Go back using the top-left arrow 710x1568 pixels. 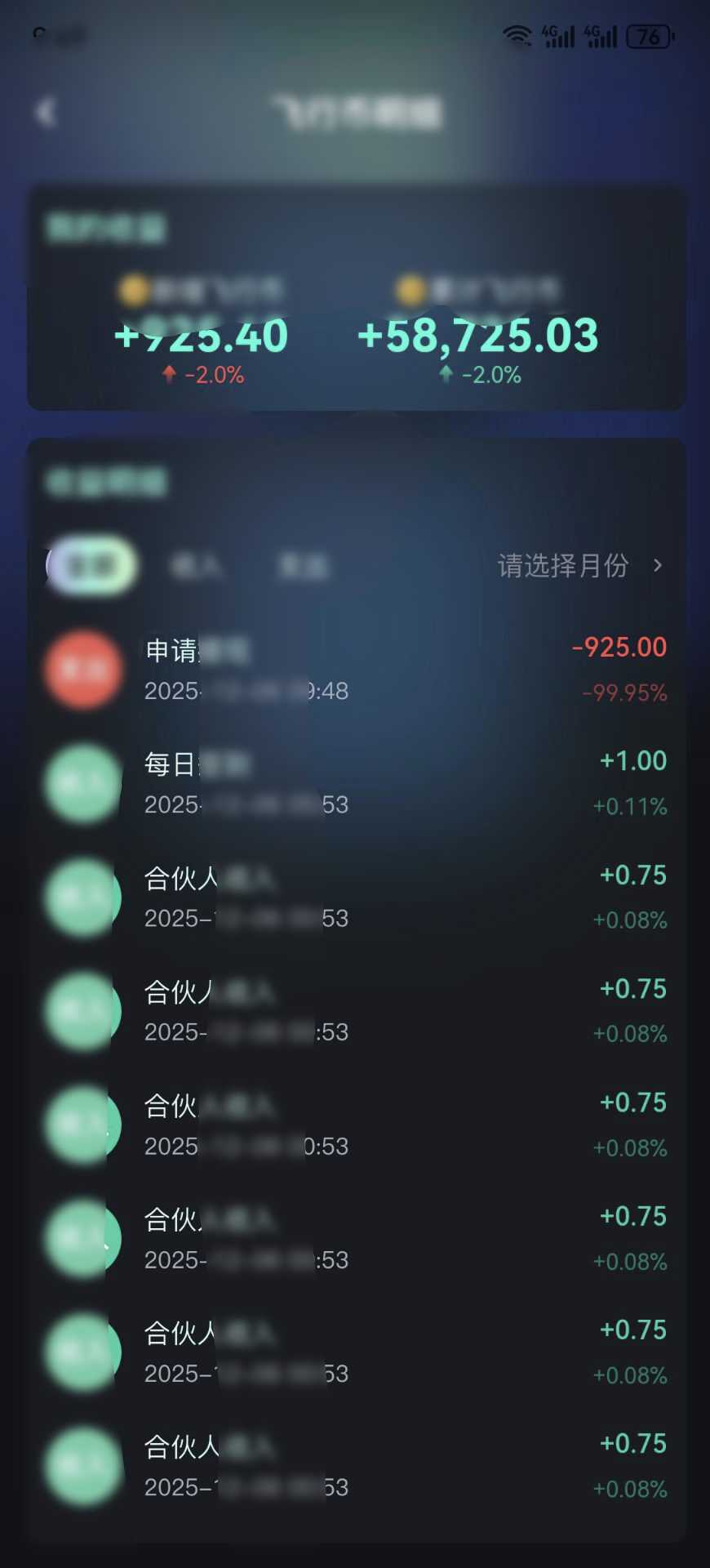pos(47,112)
